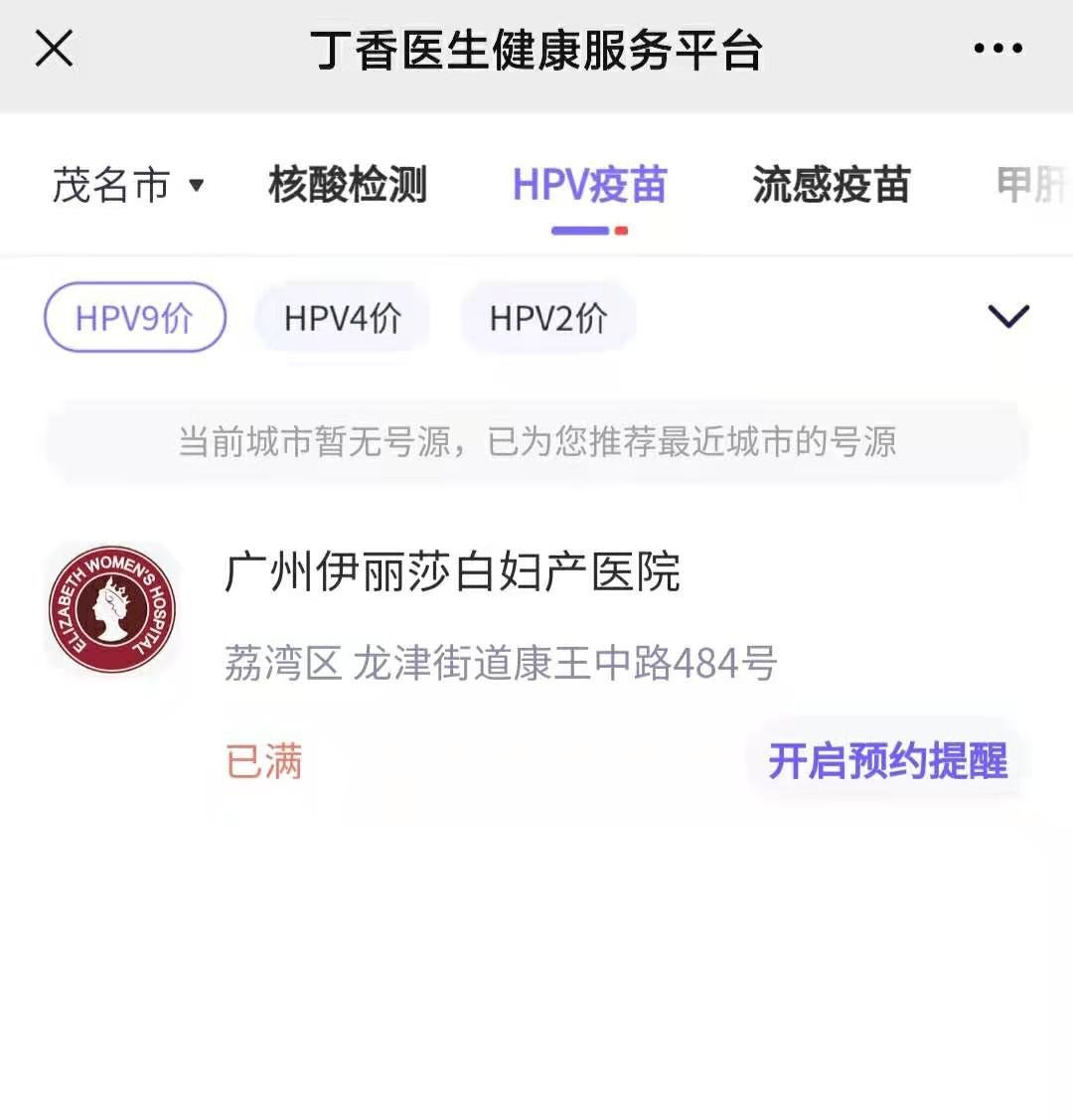
Task: Open the three-dot more options menu
Action: pyautogui.click(x=997, y=48)
